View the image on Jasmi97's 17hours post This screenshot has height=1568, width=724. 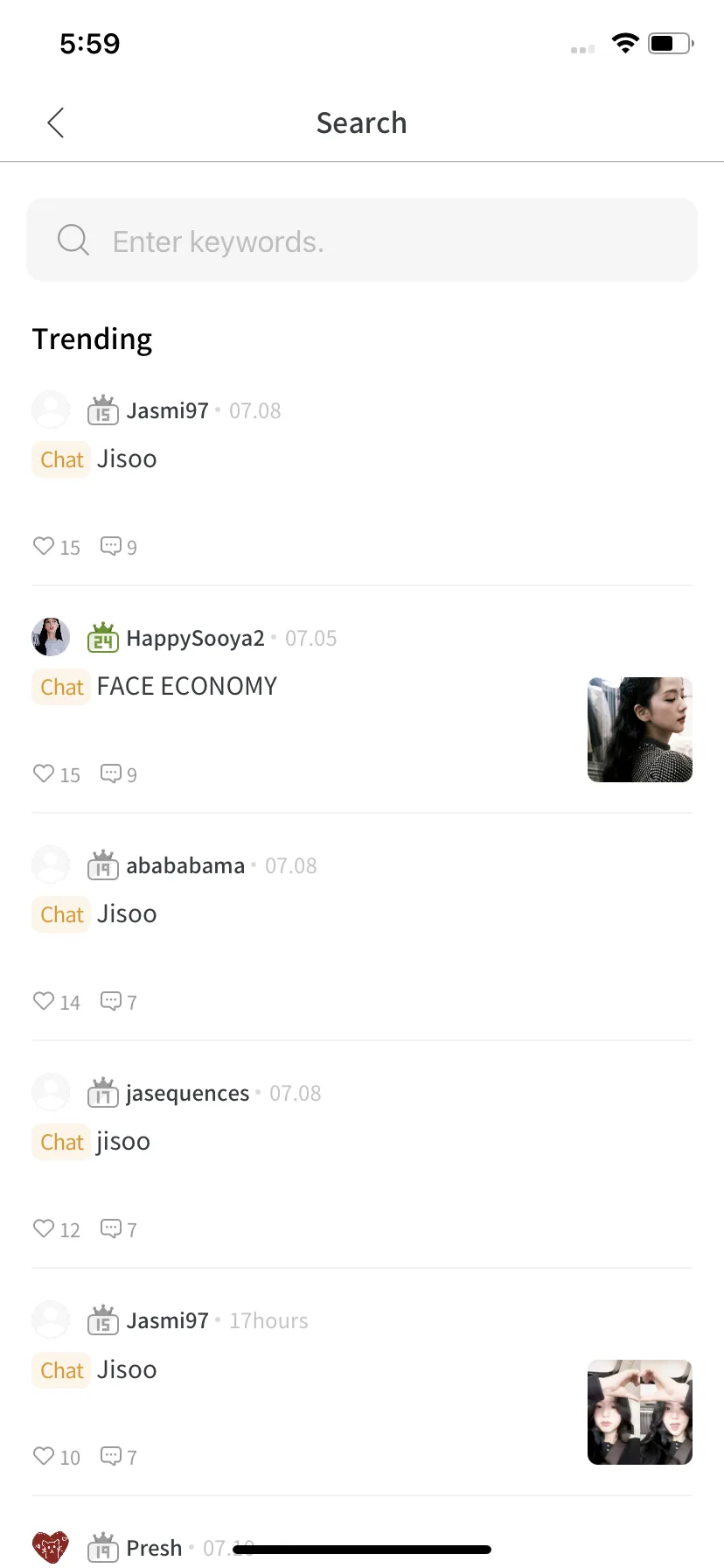(x=639, y=1412)
